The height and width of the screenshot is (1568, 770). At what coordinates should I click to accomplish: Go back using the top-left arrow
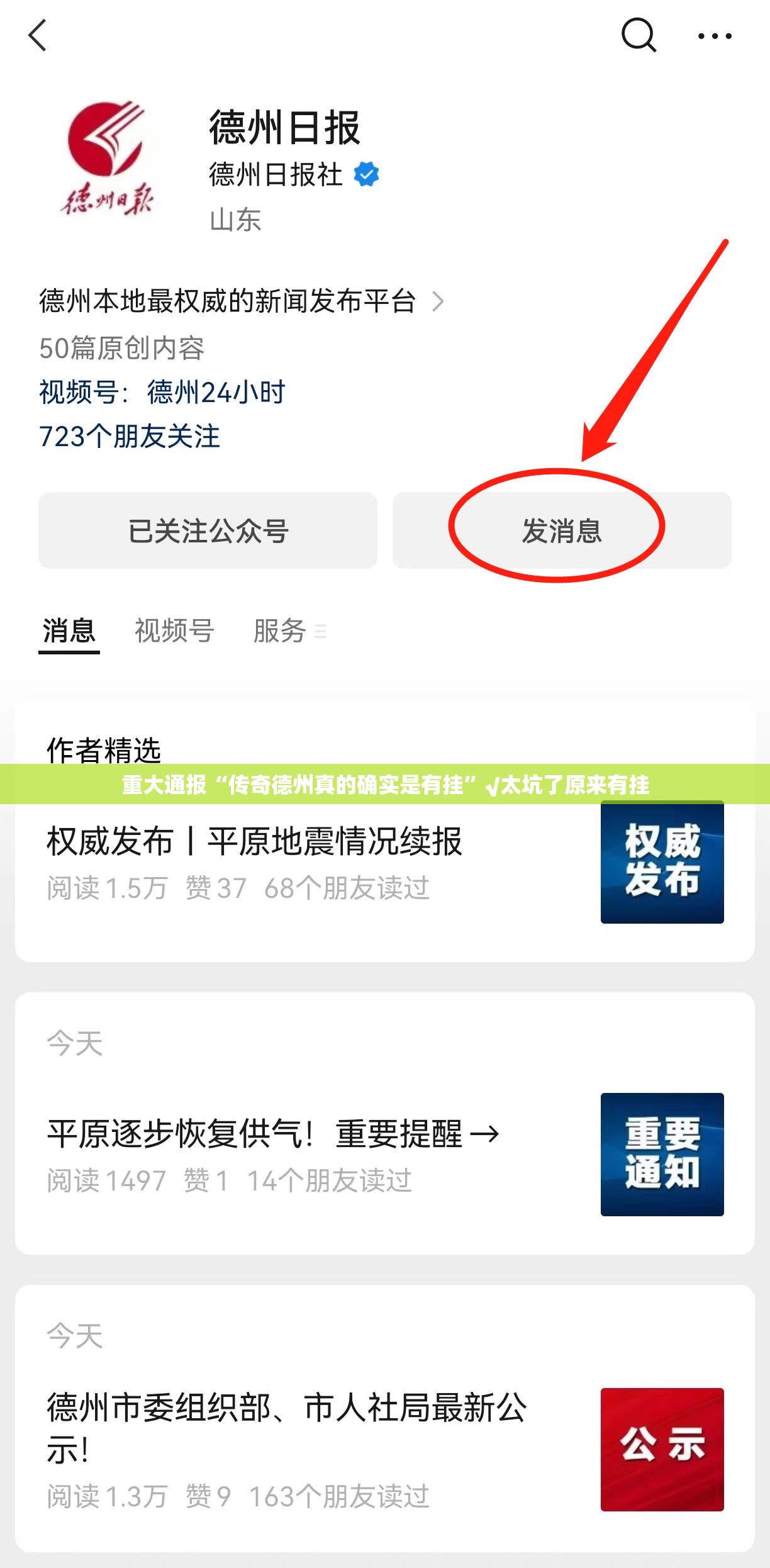pos(38,35)
